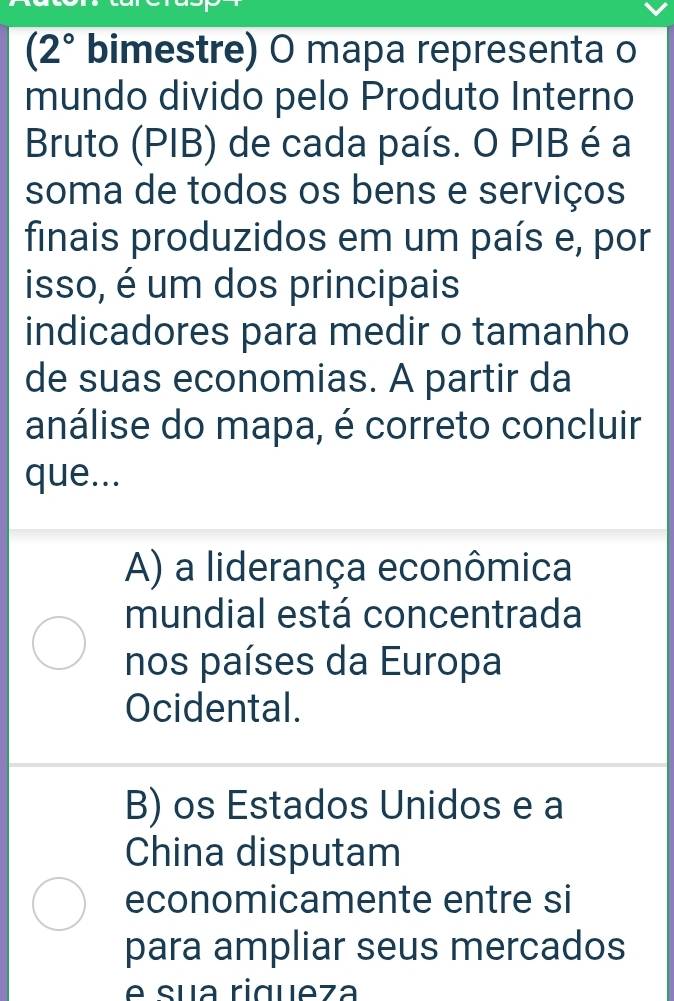The width and height of the screenshot is (674, 1001).
Task: Choose option B about Estados Unidos e China
Action: coord(58,904)
